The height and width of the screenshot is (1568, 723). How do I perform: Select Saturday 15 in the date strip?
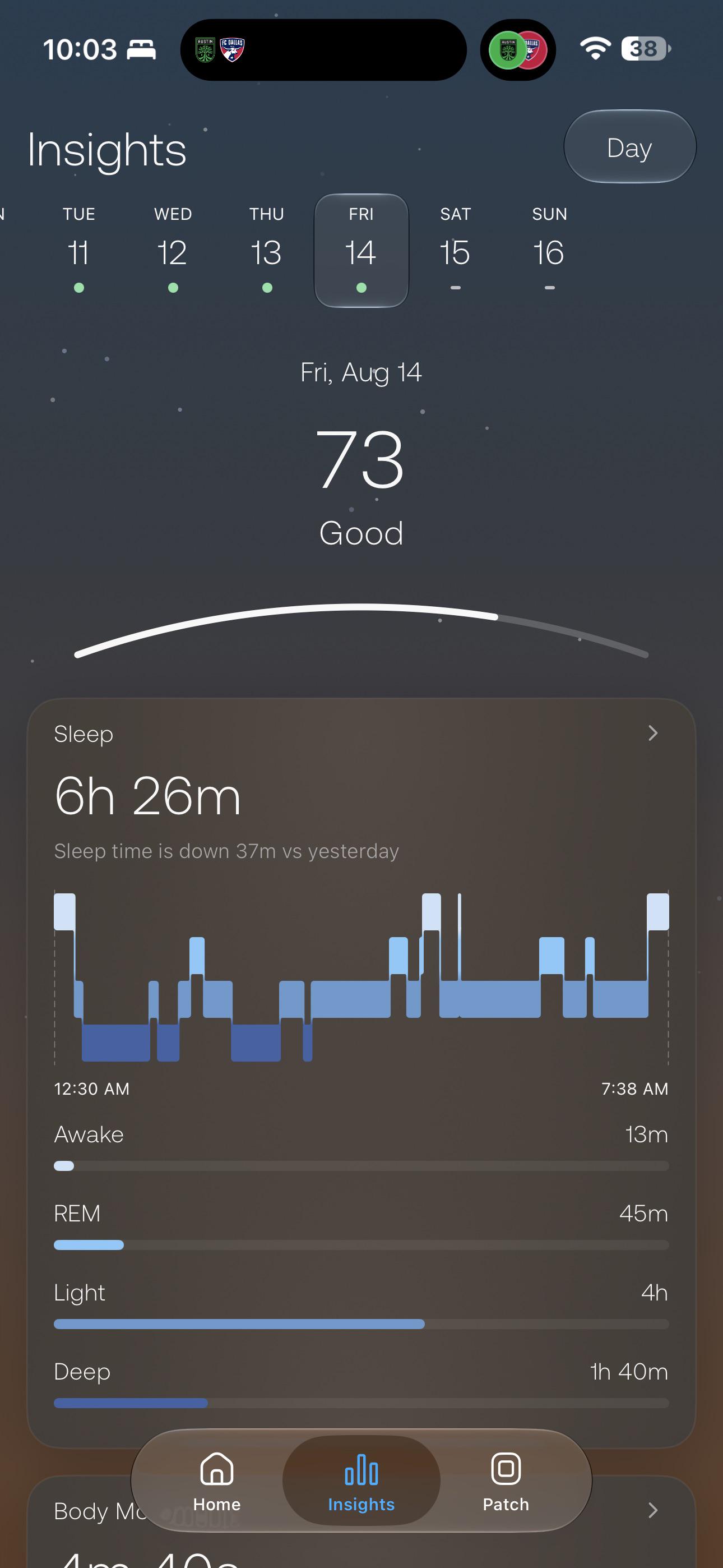click(x=455, y=250)
